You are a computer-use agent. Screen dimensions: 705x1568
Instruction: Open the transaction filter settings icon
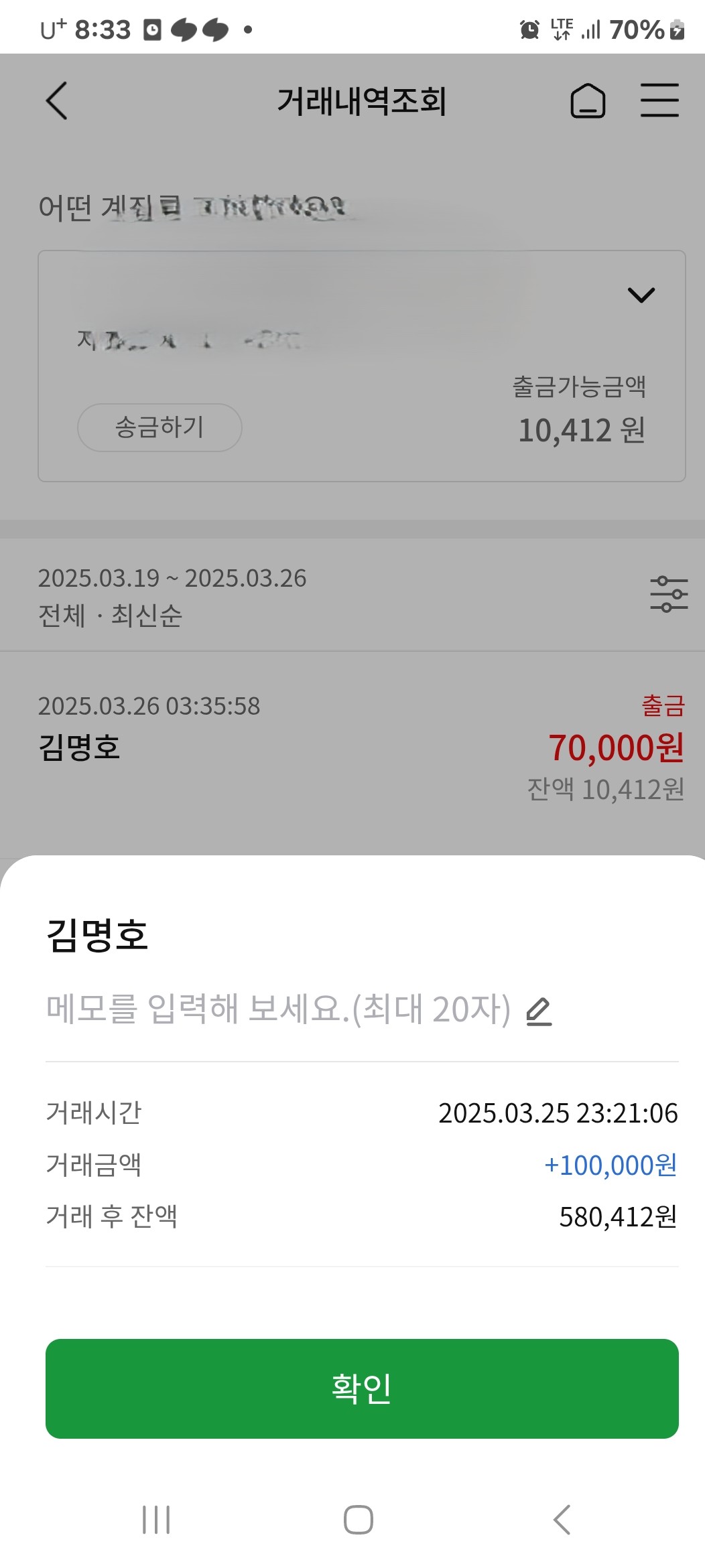[669, 594]
